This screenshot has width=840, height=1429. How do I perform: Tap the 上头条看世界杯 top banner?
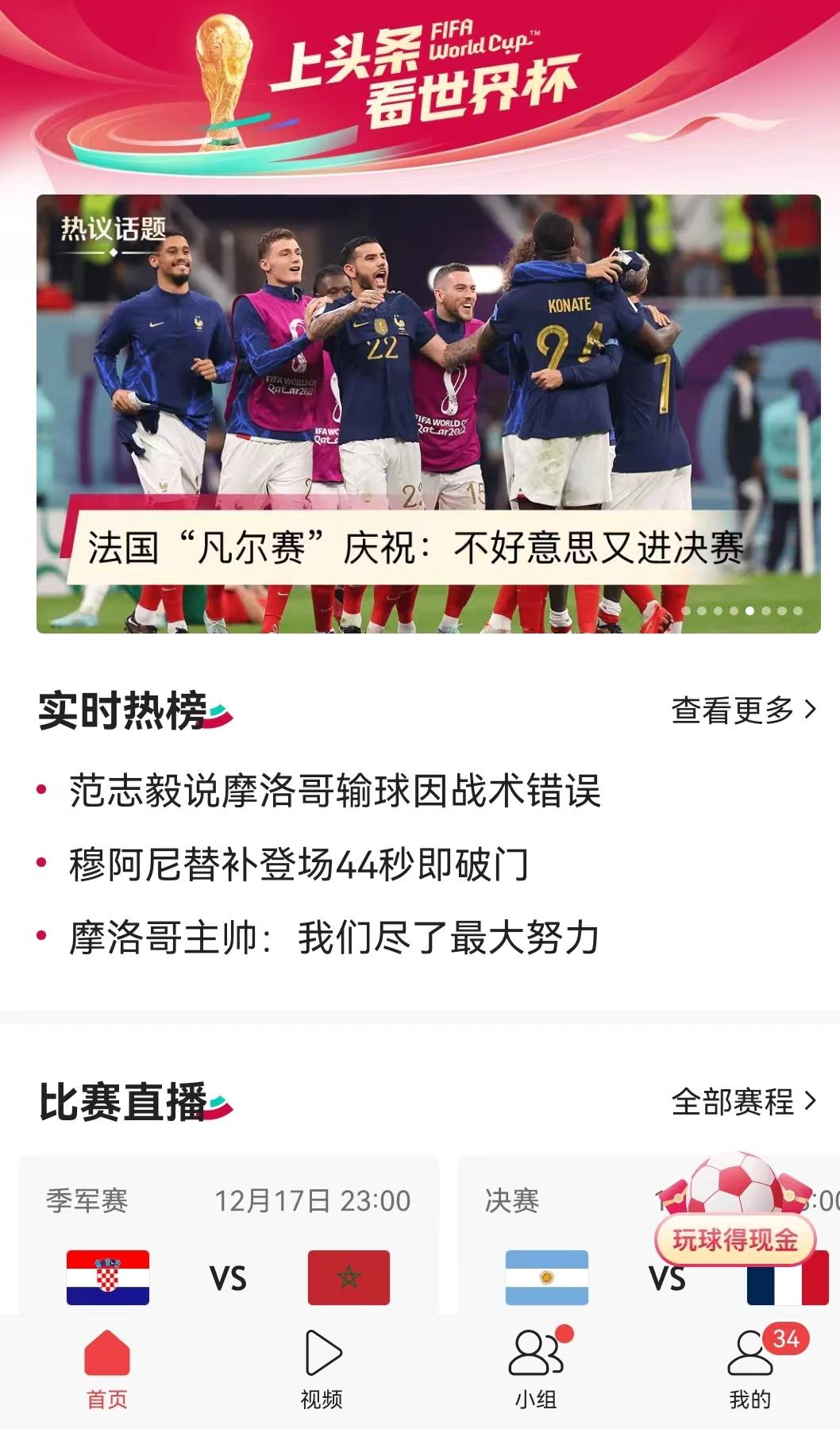click(420, 79)
